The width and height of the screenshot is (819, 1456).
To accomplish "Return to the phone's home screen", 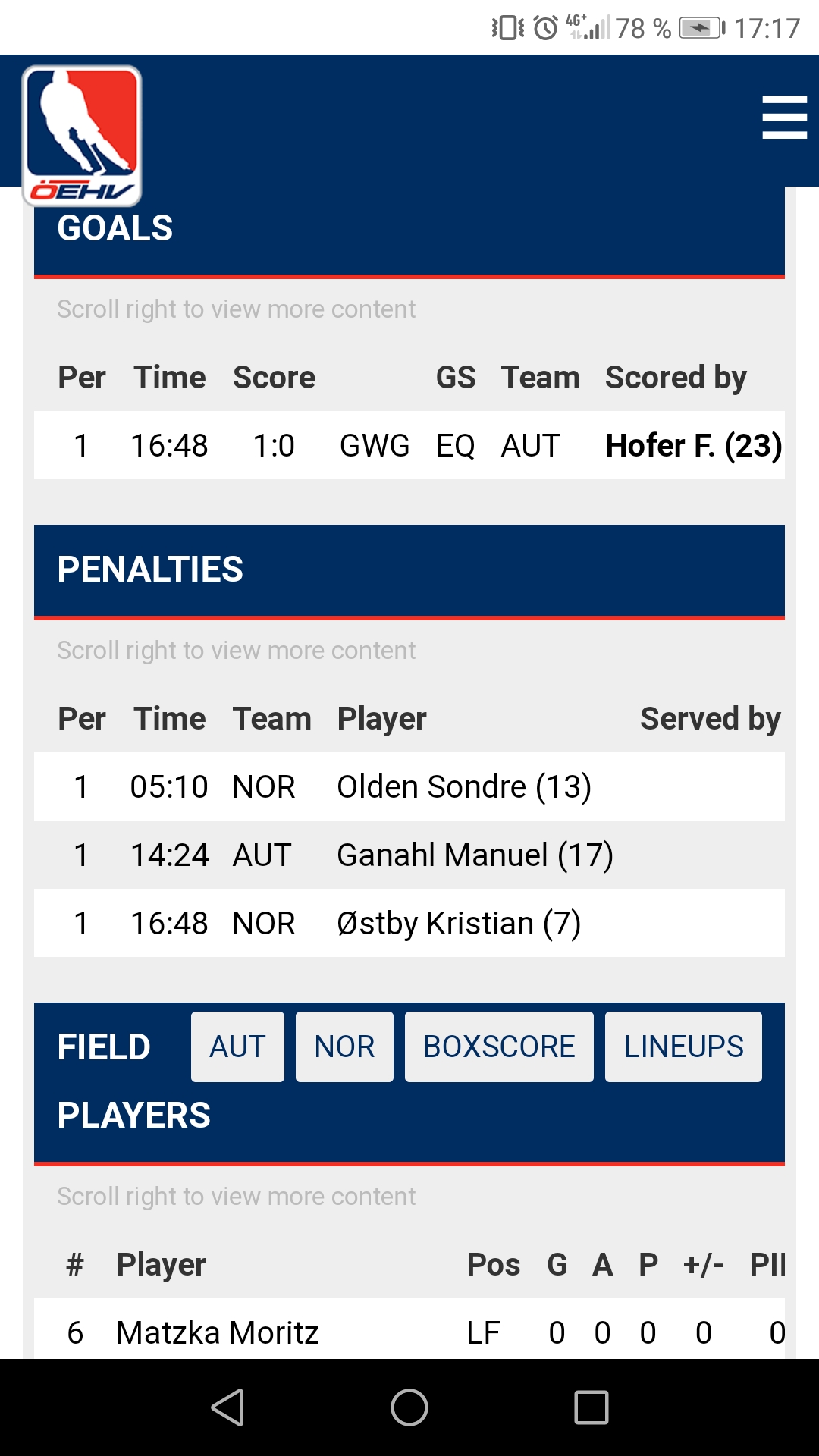I will (x=409, y=1407).
